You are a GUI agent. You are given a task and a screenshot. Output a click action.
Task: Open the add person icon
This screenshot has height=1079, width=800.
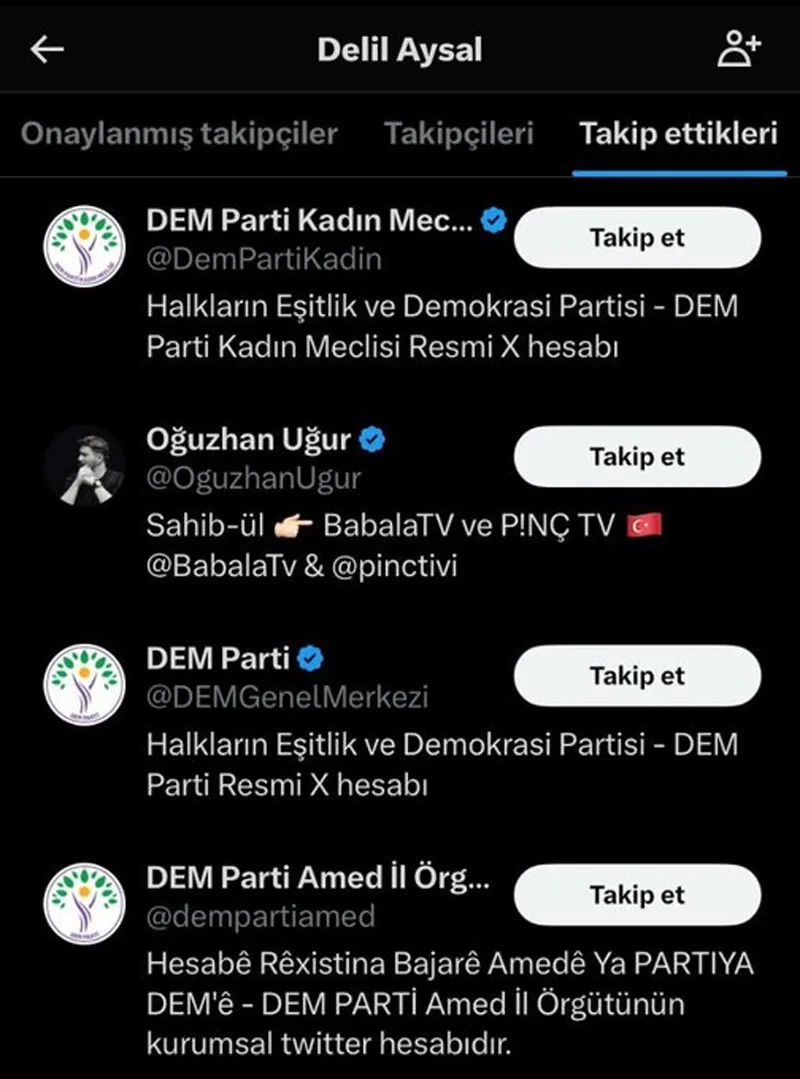(x=739, y=50)
